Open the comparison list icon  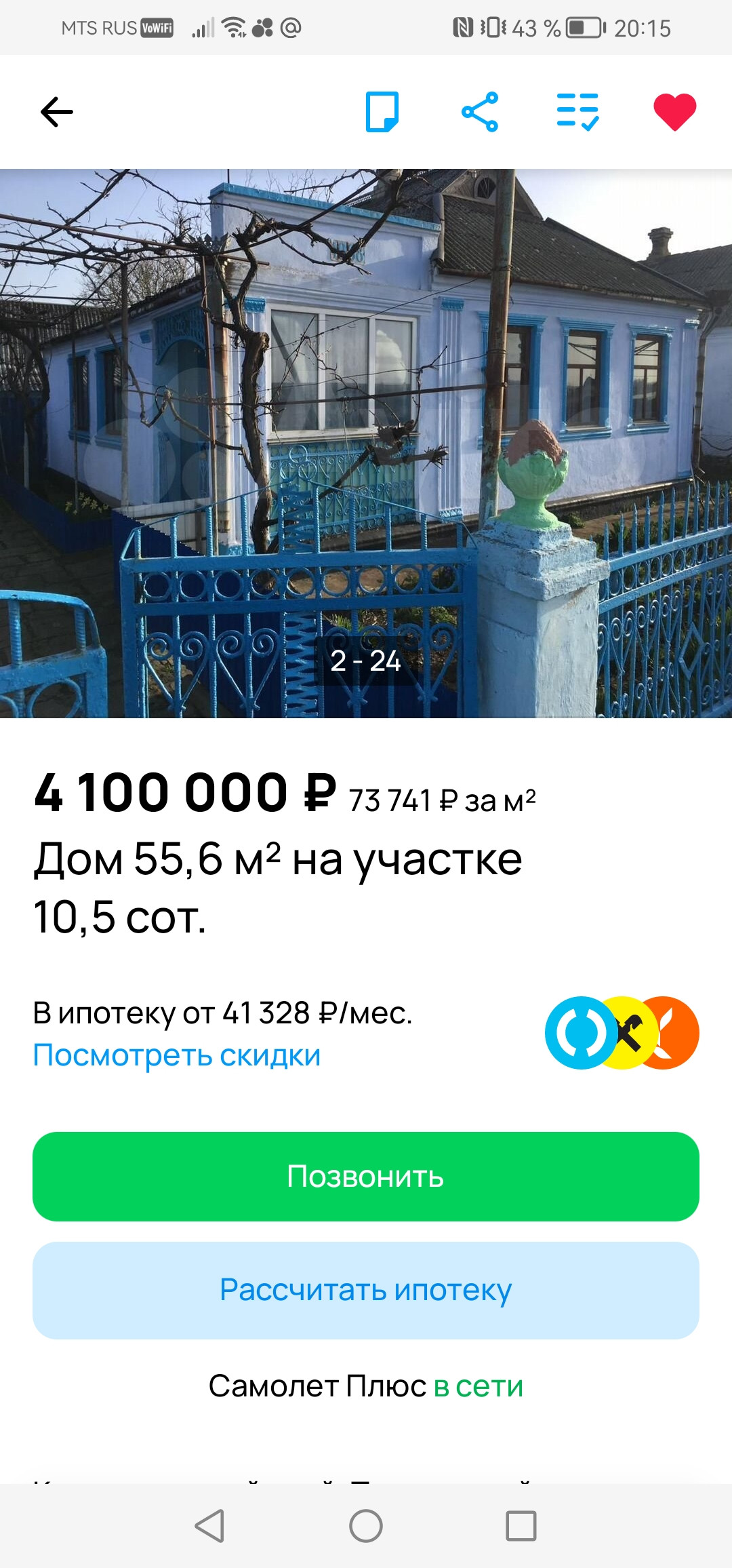pyautogui.click(x=577, y=112)
